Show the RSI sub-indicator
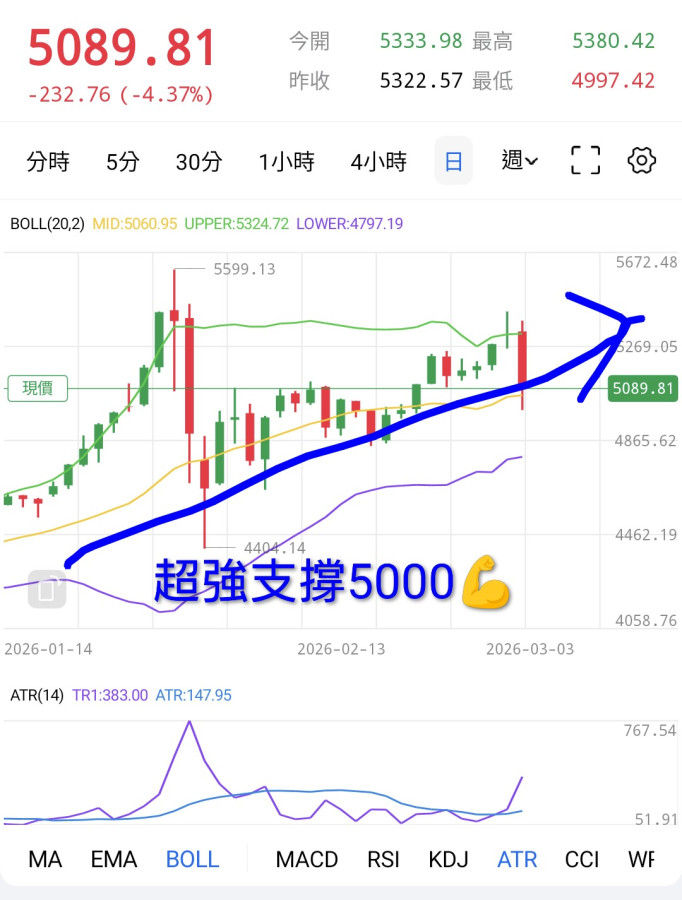This screenshot has width=682, height=900. click(x=383, y=859)
